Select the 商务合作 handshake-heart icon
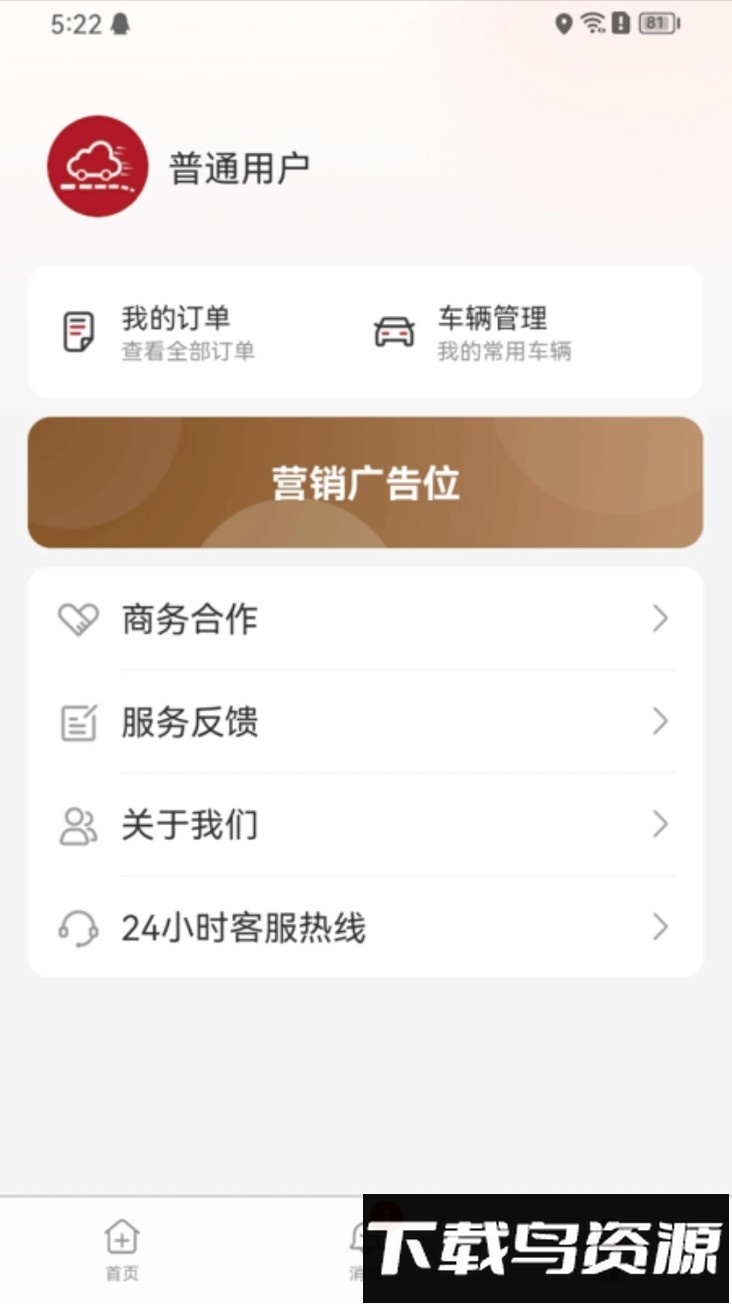The width and height of the screenshot is (732, 1304). pos(79,618)
